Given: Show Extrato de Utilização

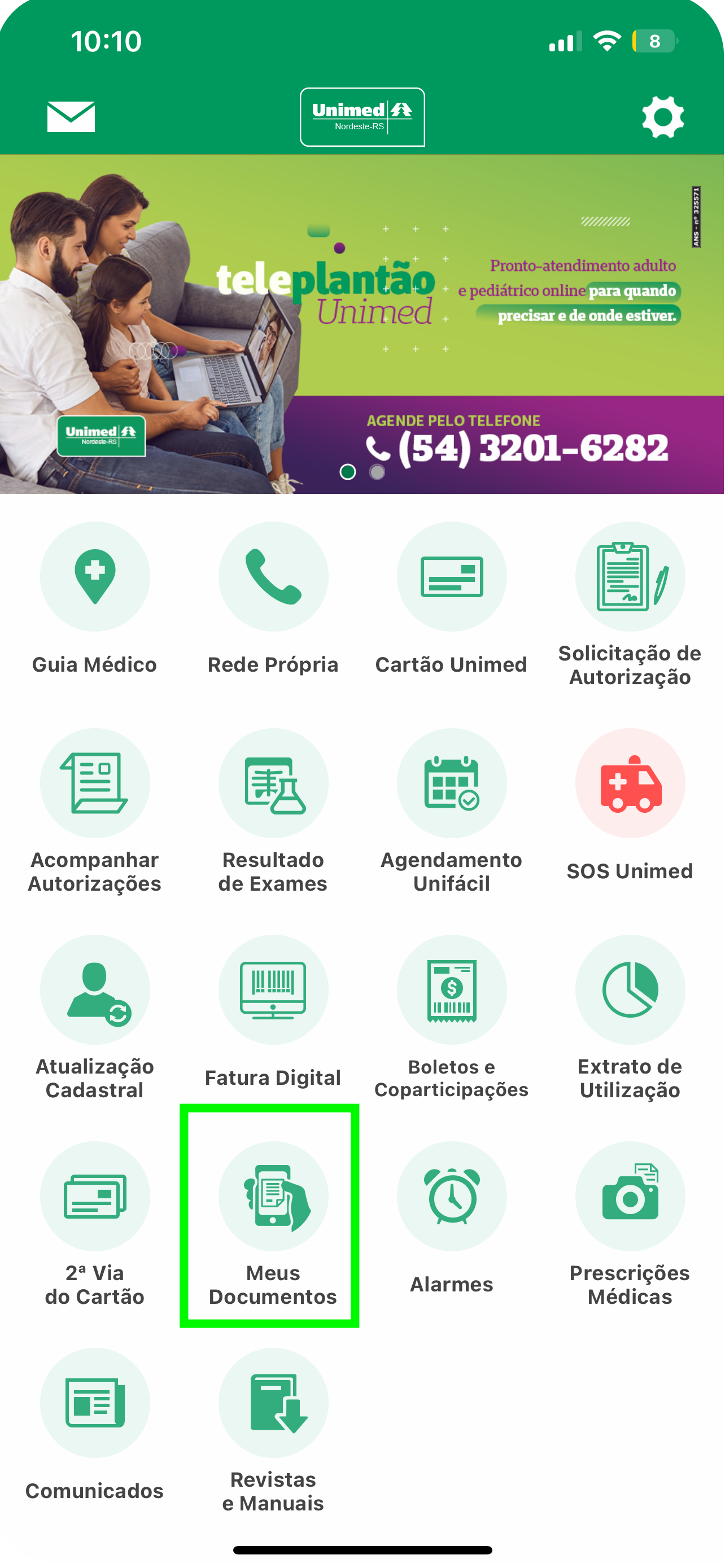Looking at the screenshot, I should (x=630, y=990).
